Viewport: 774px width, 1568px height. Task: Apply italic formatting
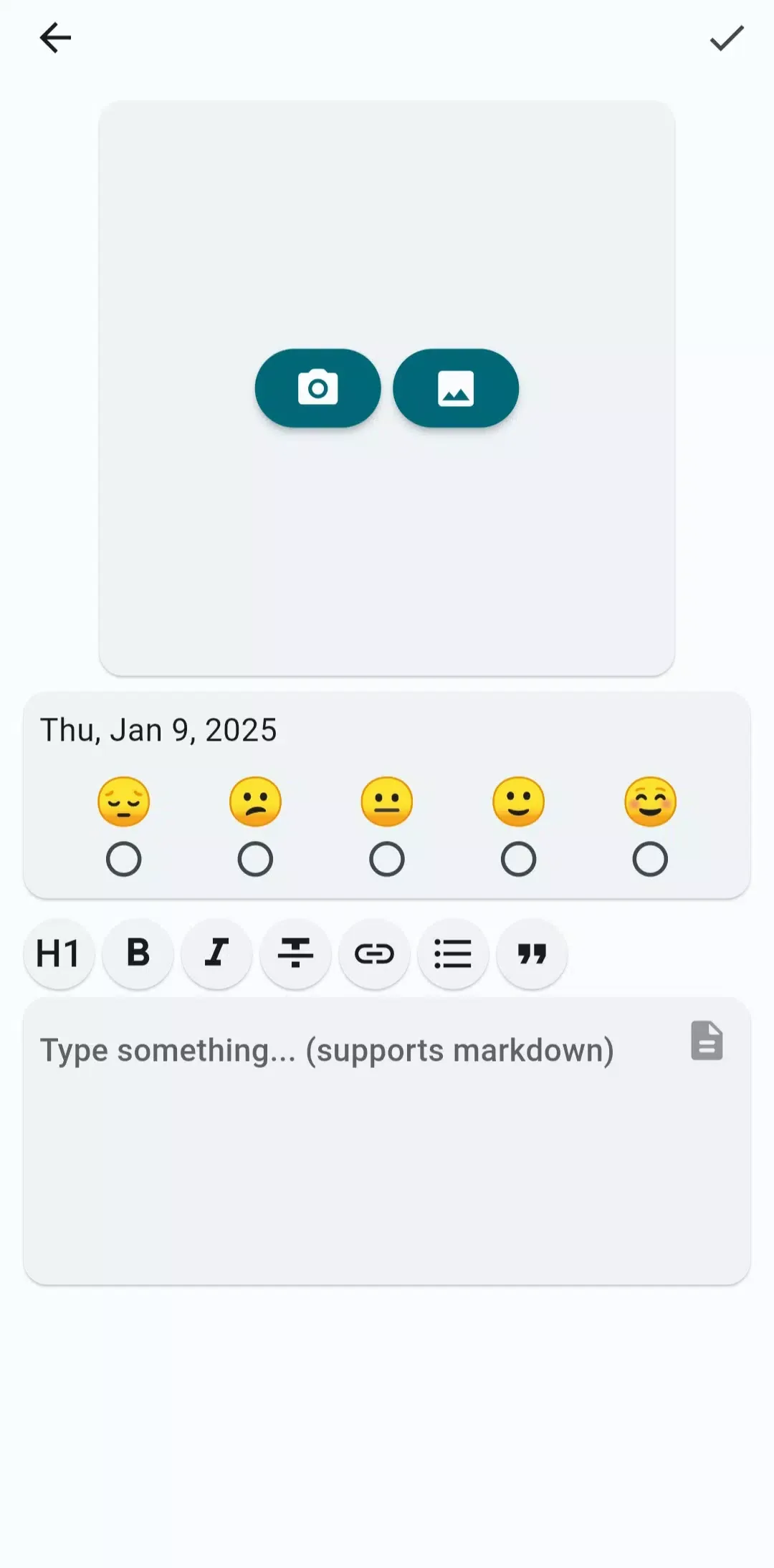click(x=216, y=954)
